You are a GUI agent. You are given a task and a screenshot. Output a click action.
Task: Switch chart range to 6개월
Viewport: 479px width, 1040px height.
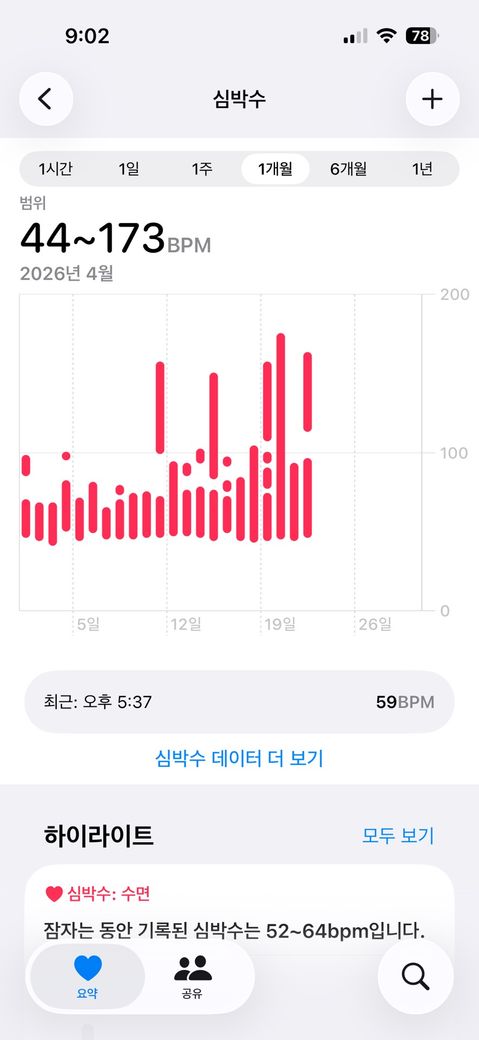tap(348, 169)
